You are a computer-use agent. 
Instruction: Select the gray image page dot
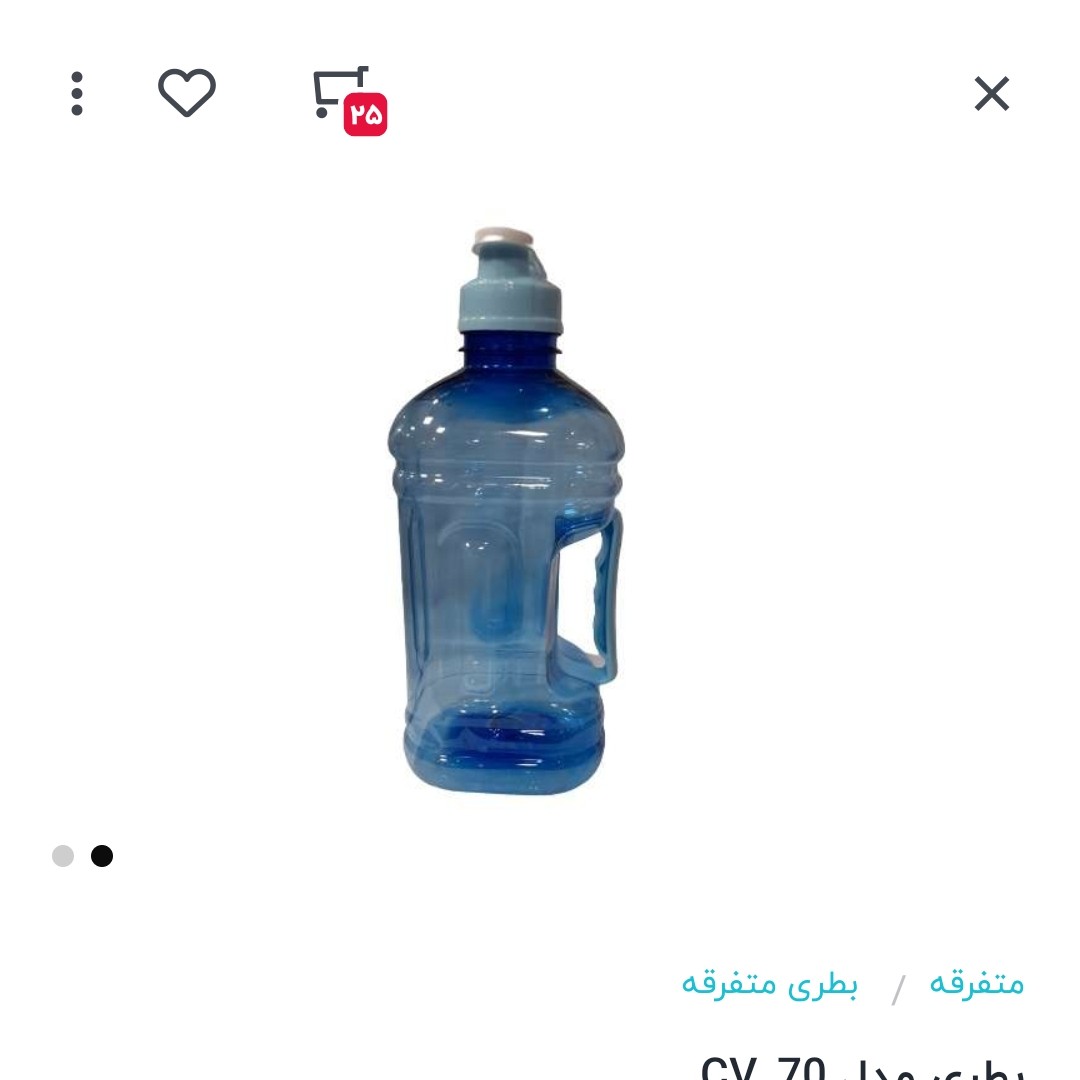(x=63, y=856)
